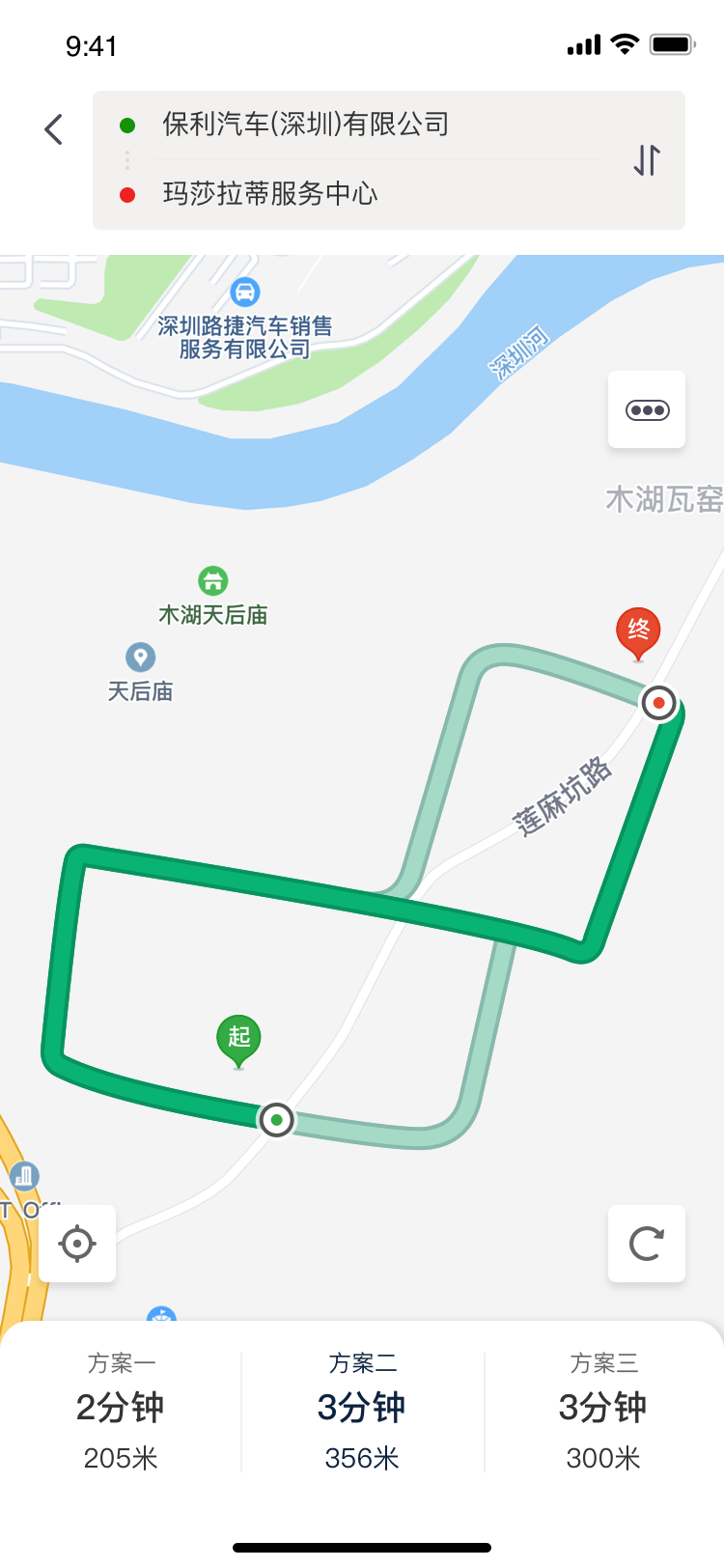Edit the destination 玛莎拉蒂服务中心
The width and height of the screenshot is (724, 1568).
pos(269,194)
